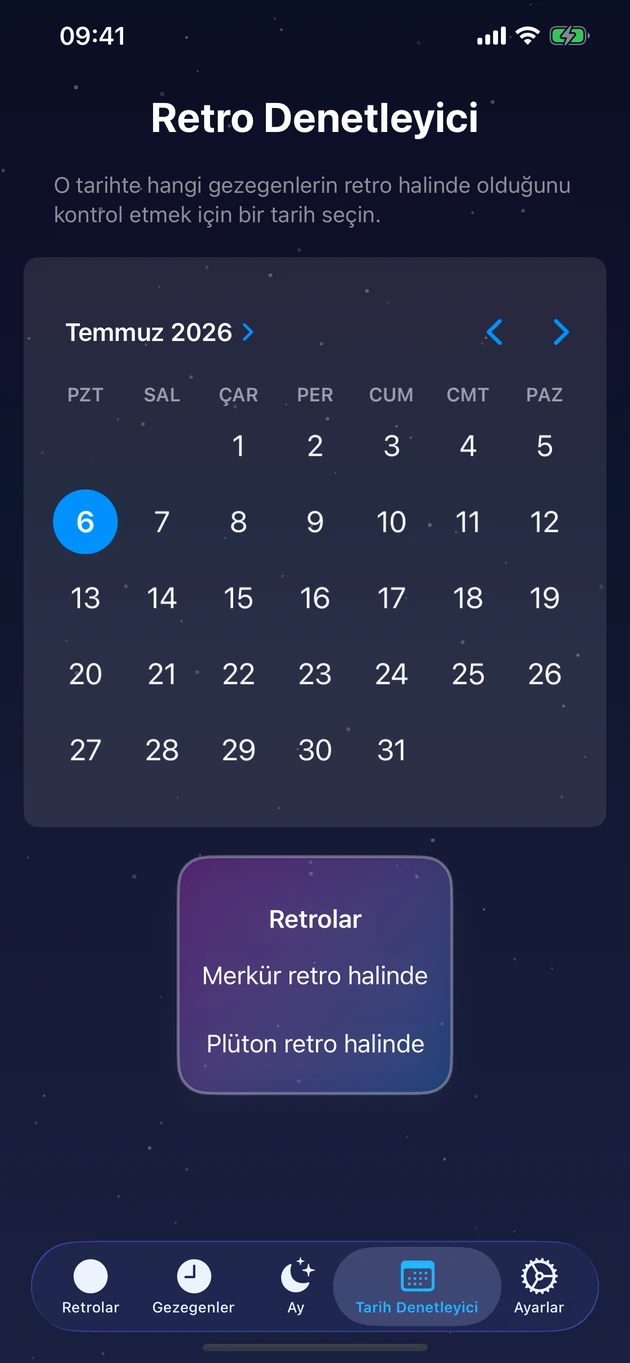The image size is (630, 1363).
Task: Switch to the Retrolar tab
Action: click(90, 1286)
